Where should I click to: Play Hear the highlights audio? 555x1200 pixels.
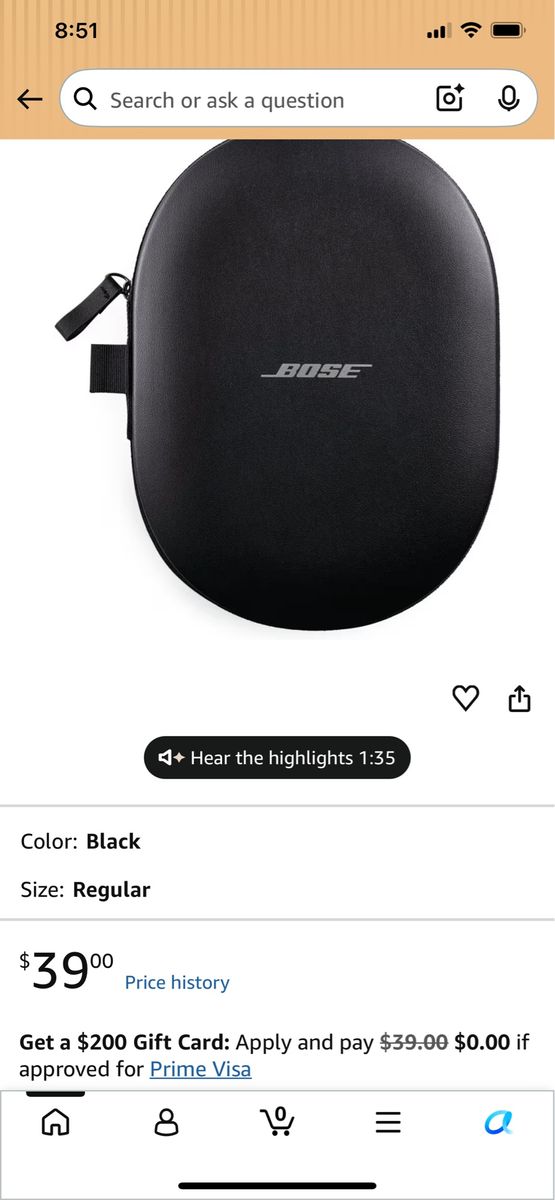277,758
